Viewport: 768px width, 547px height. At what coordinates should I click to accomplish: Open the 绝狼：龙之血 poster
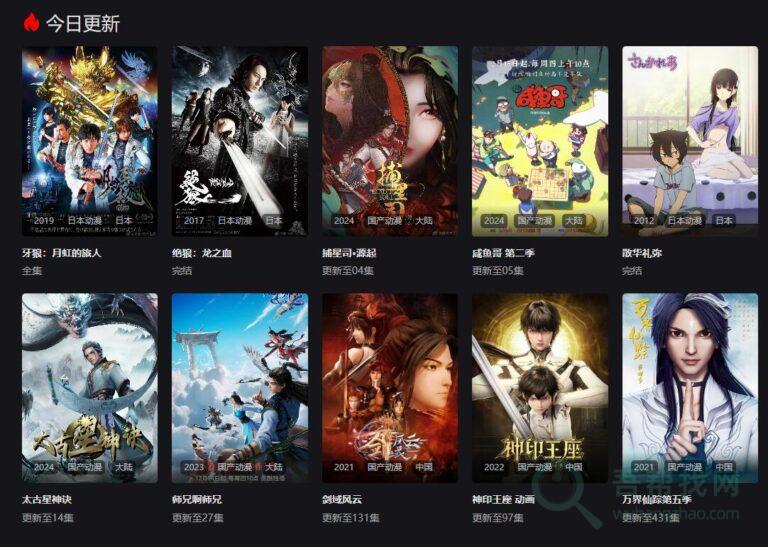(239, 140)
